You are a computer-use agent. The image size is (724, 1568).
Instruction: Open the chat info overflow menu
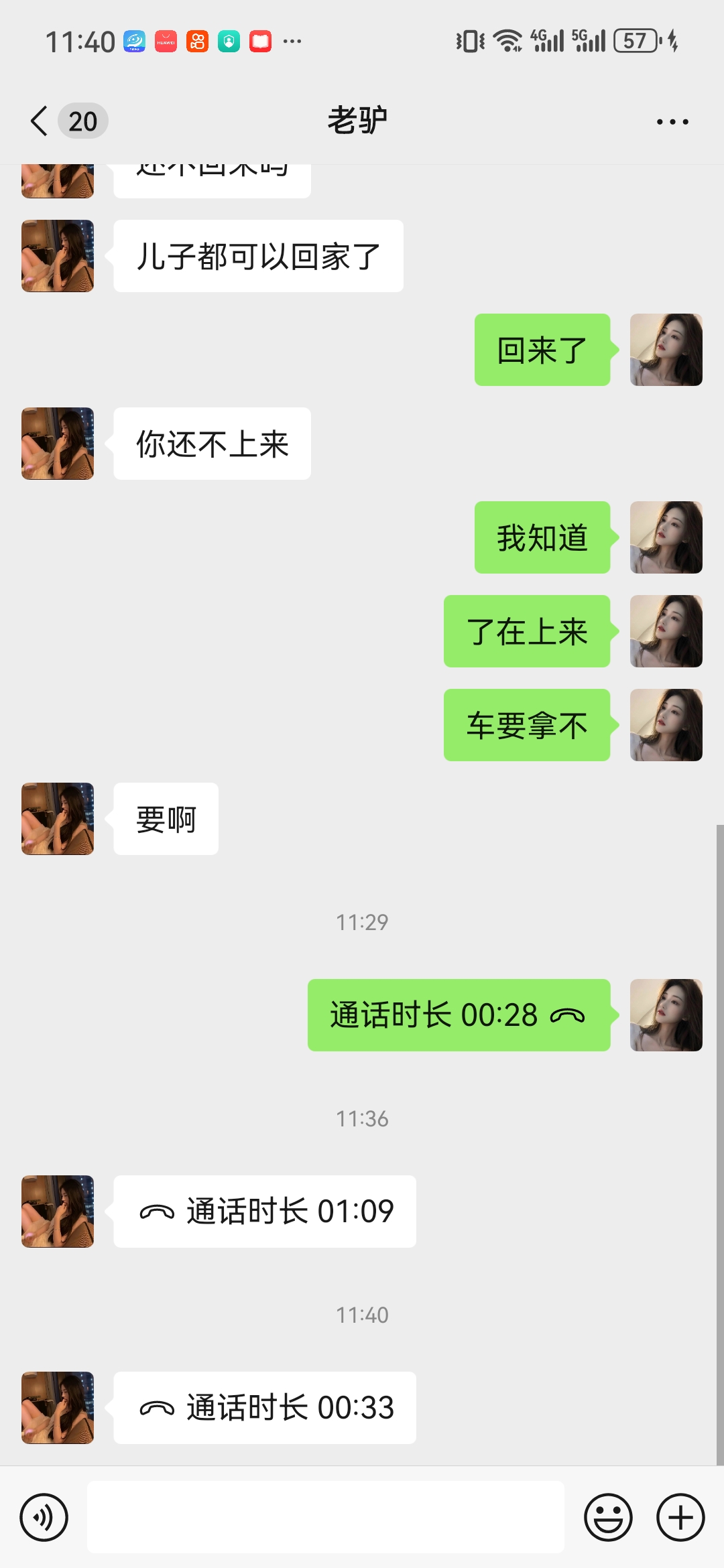click(x=672, y=122)
